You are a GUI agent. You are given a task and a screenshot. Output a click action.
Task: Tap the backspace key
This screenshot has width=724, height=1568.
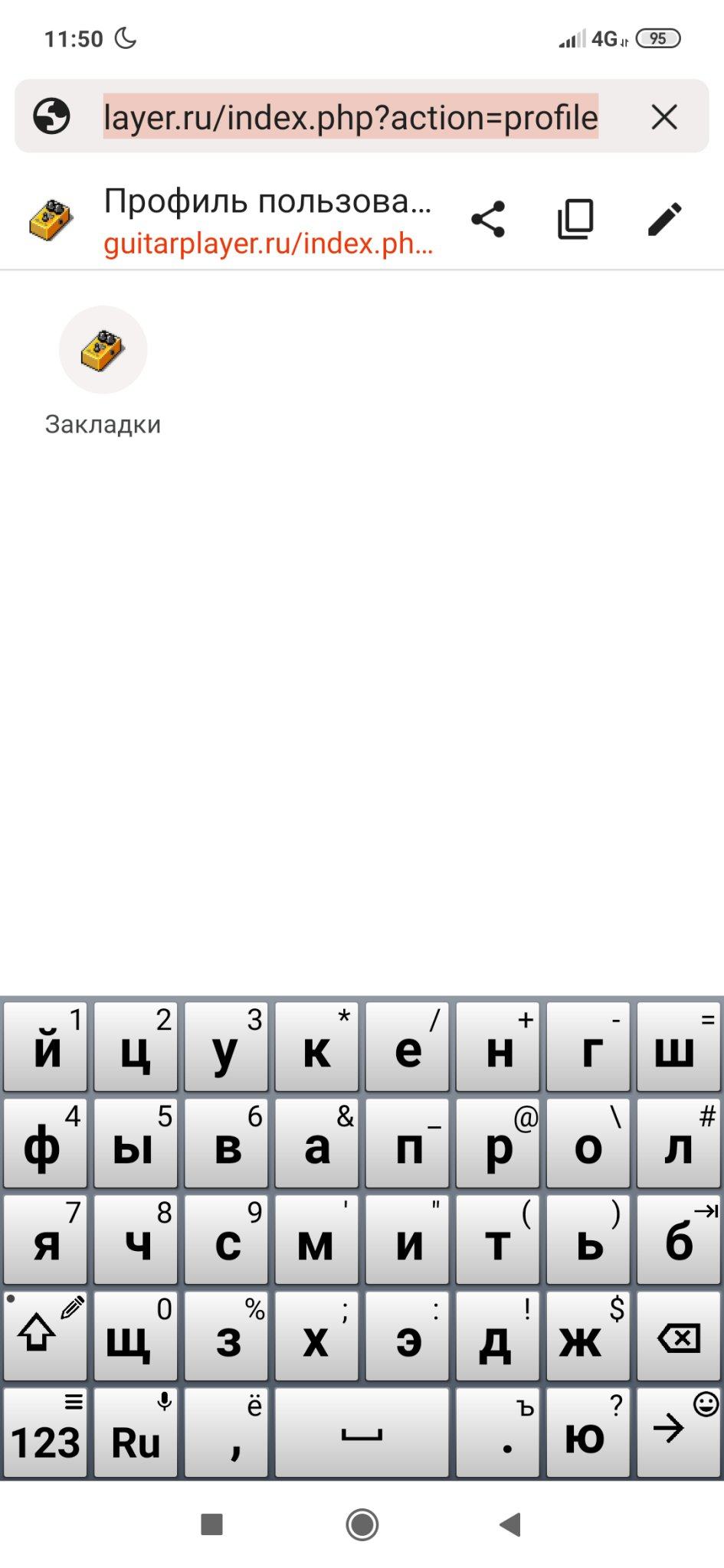tap(679, 1338)
